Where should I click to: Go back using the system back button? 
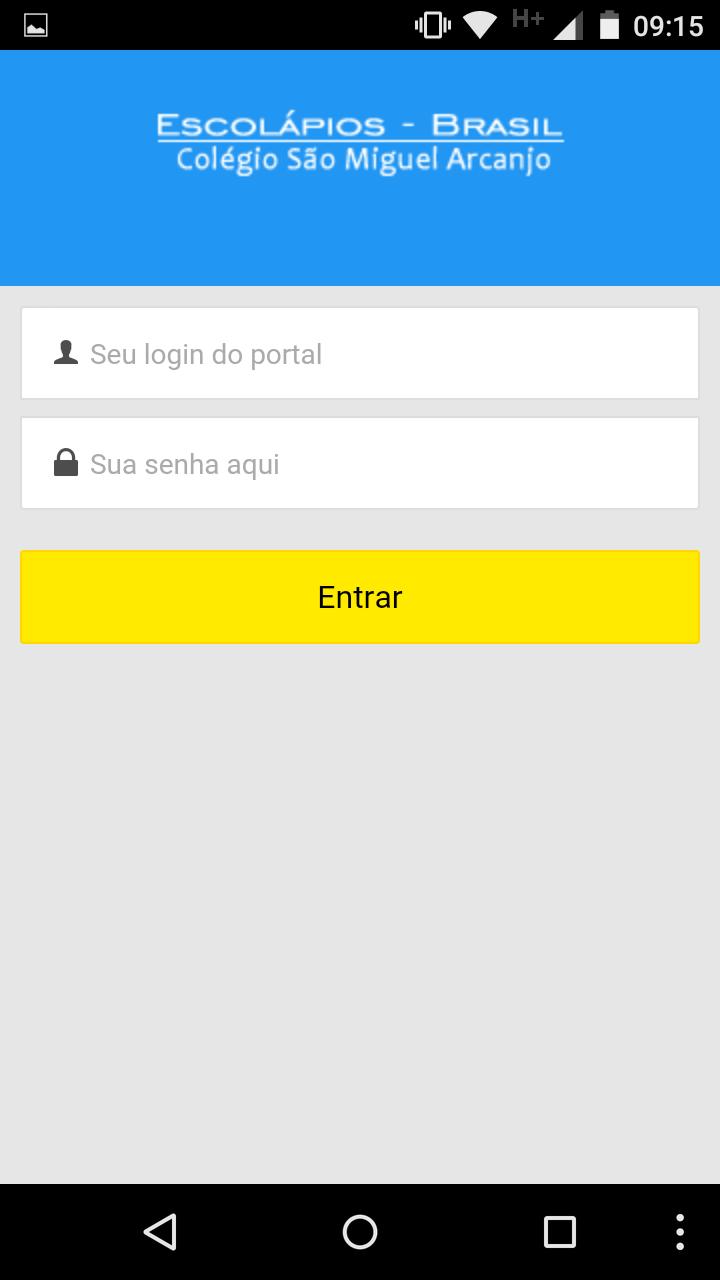pos(160,1232)
